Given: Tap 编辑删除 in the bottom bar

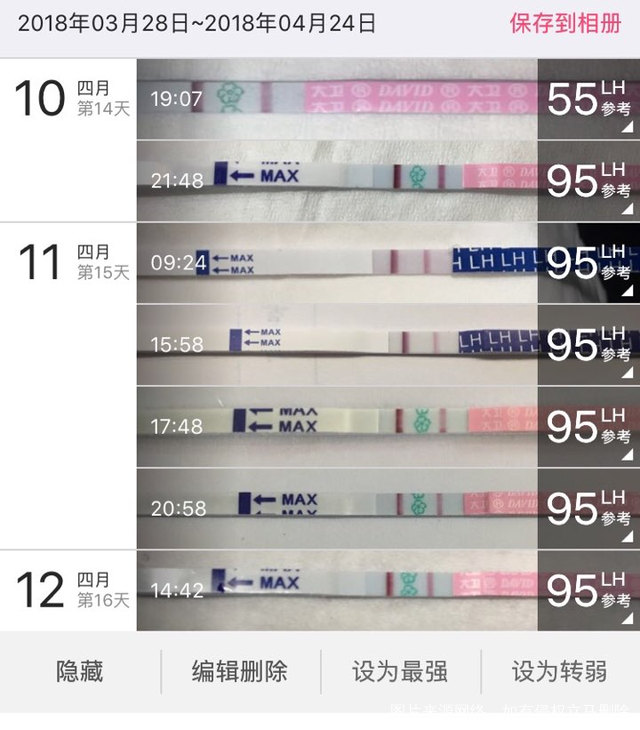Looking at the screenshot, I should click(240, 671).
